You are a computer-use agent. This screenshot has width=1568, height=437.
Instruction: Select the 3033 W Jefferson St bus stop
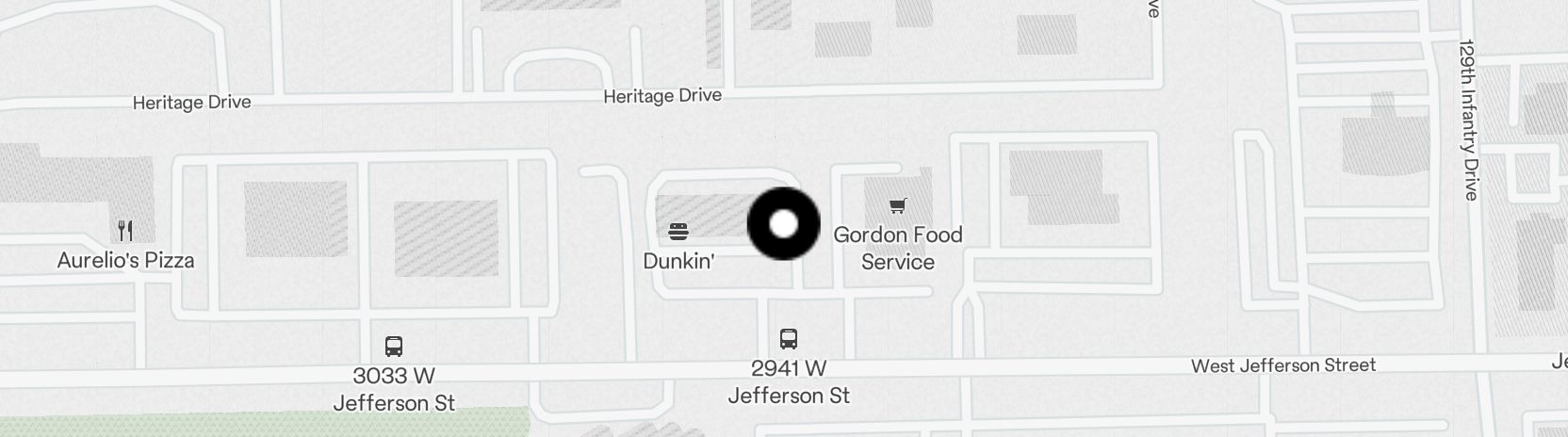(394, 346)
